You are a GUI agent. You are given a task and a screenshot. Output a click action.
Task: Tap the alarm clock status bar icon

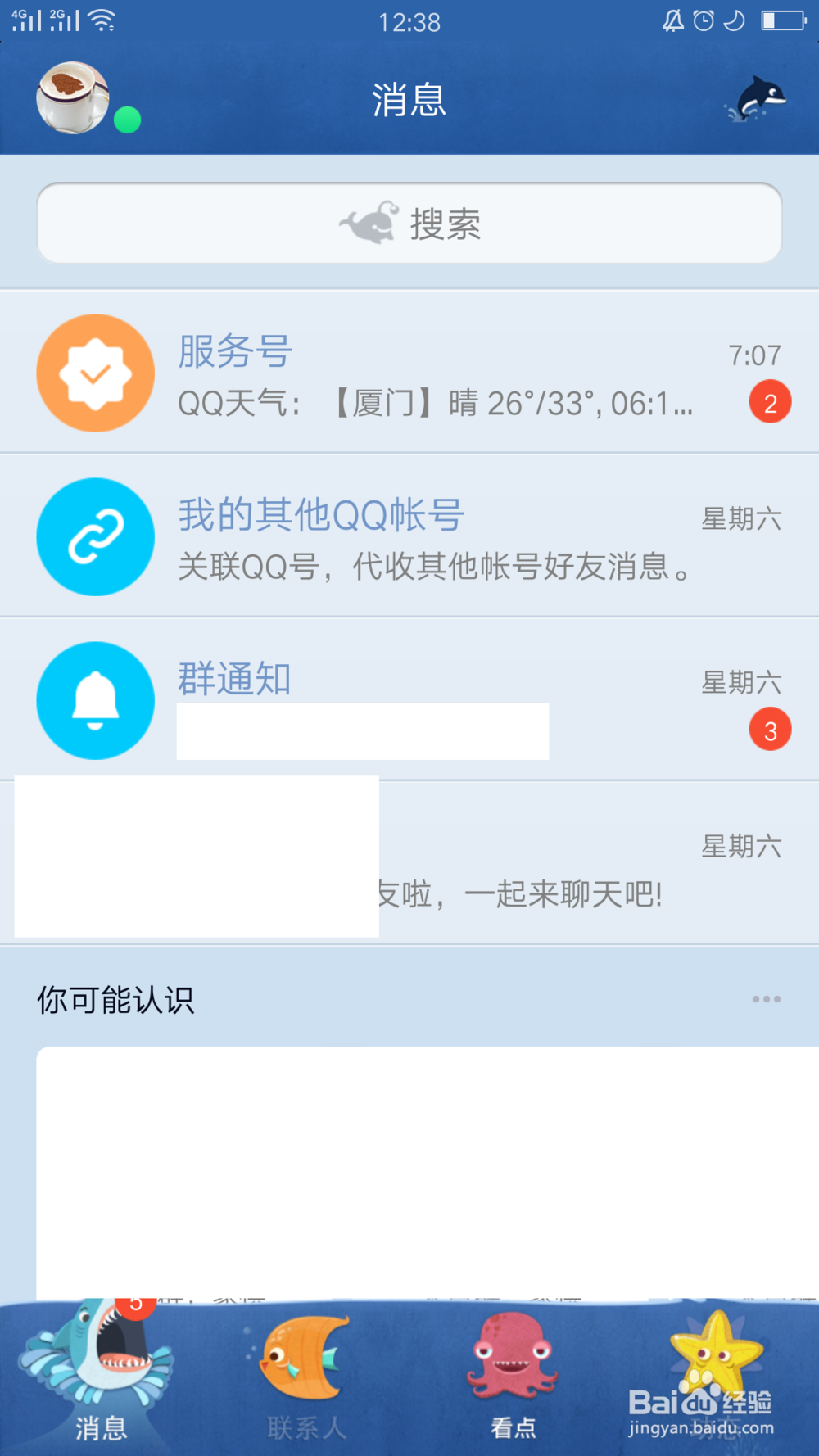705,21
